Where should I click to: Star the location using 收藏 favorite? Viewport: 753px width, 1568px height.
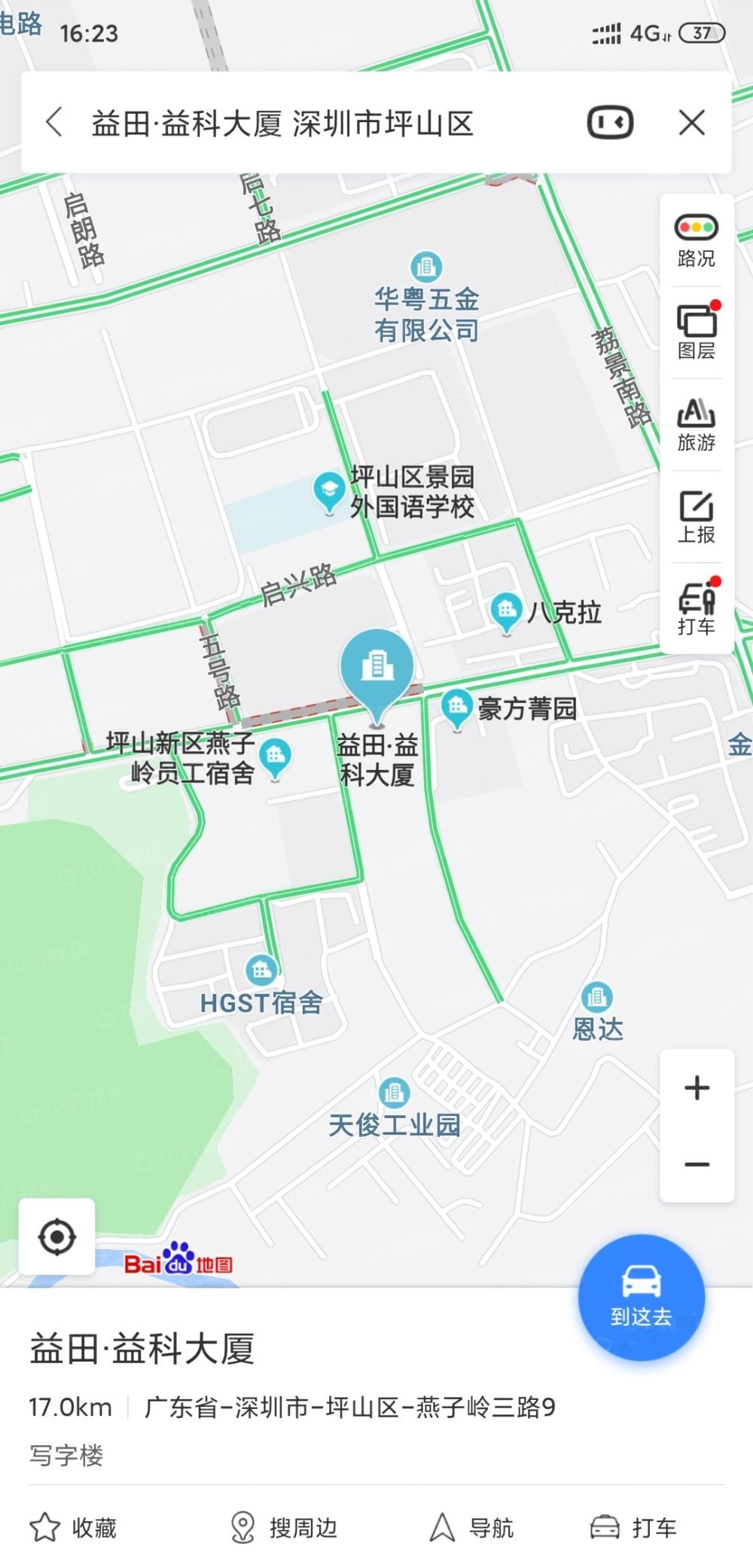[x=75, y=1528]
